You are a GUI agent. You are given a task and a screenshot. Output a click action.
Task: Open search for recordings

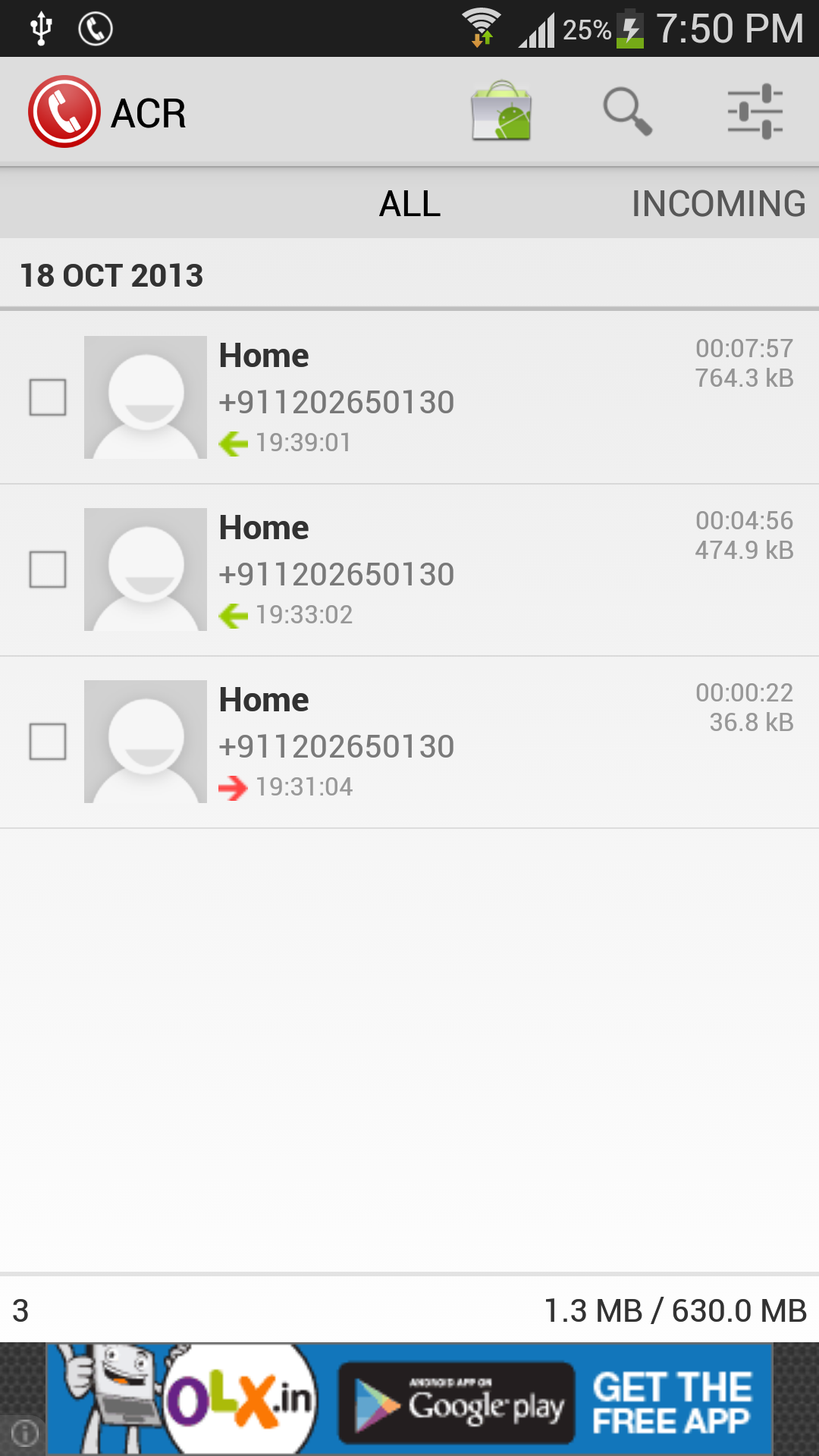(627, 112)
